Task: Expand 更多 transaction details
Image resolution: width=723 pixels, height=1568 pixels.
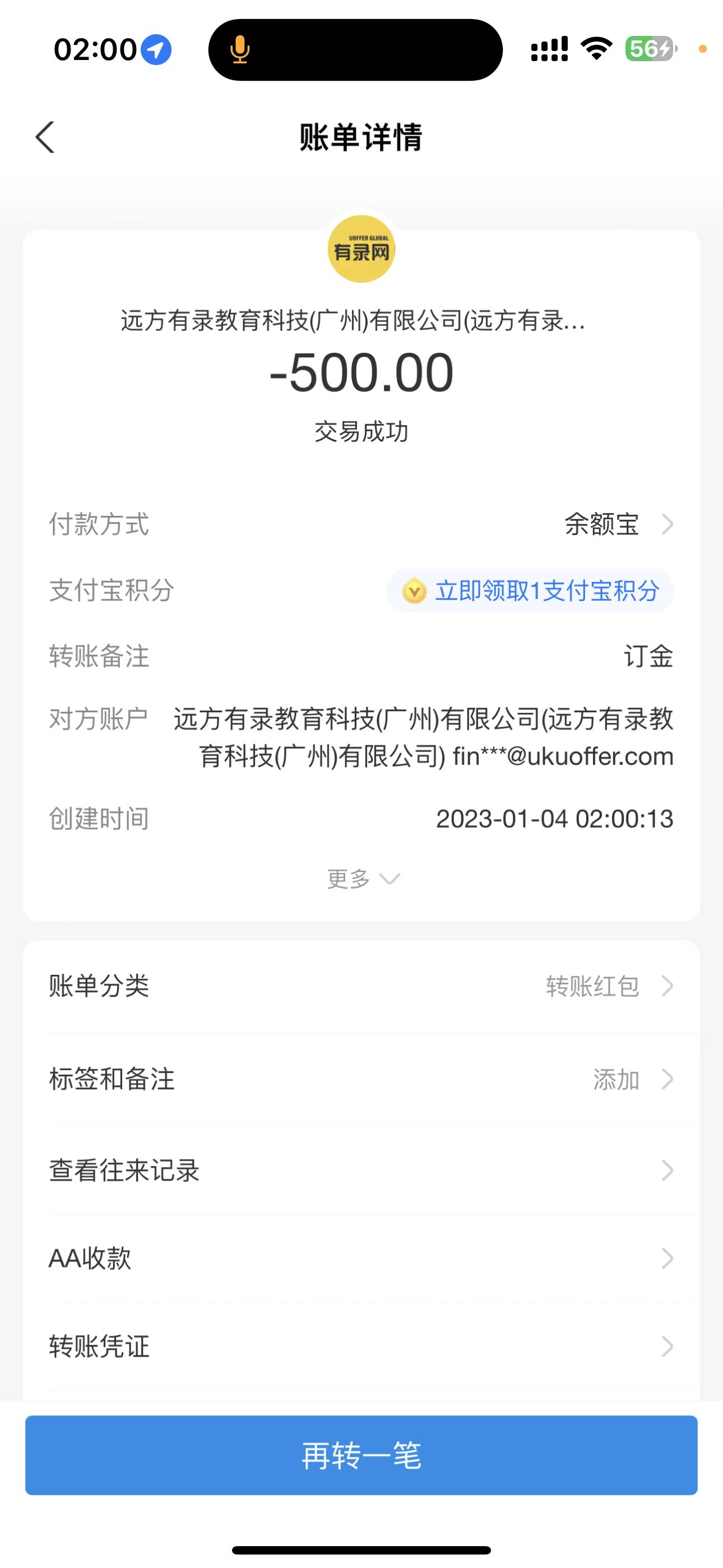Action: 363,878
